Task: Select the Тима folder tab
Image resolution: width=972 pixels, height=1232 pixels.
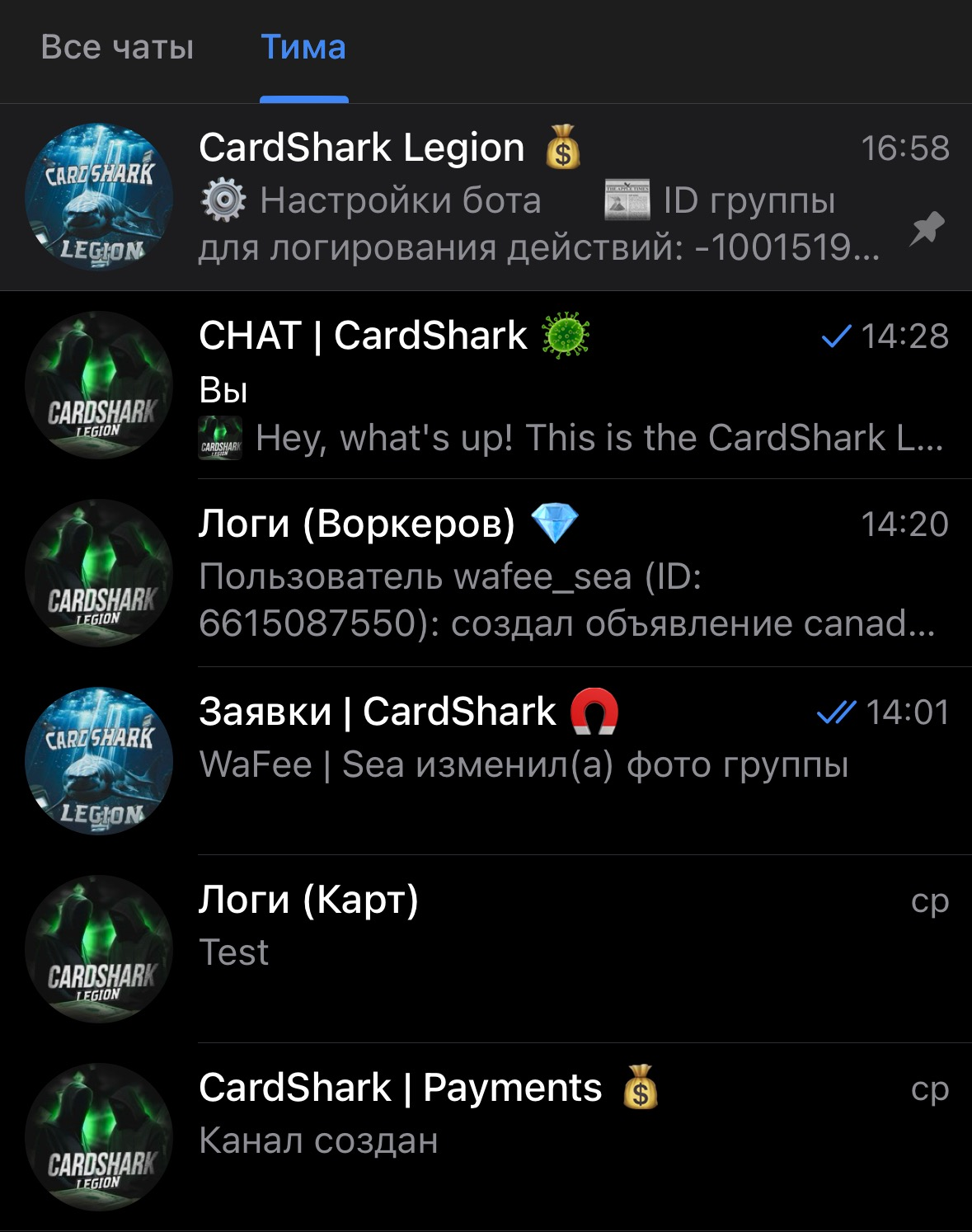Action: pyautogui.click(x=303, y=48)
